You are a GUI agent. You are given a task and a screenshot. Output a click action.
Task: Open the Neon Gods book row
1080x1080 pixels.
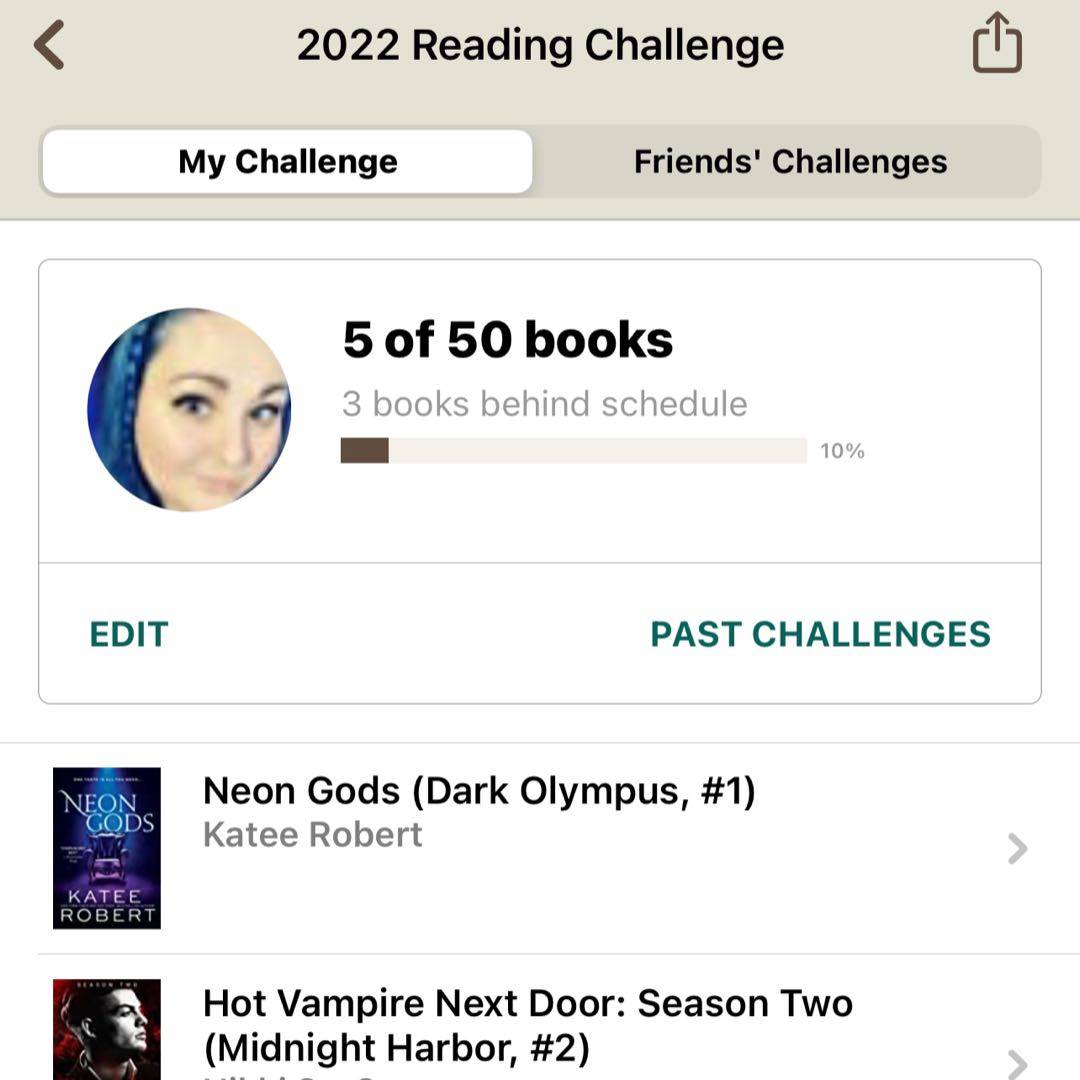tap(540, 848)
